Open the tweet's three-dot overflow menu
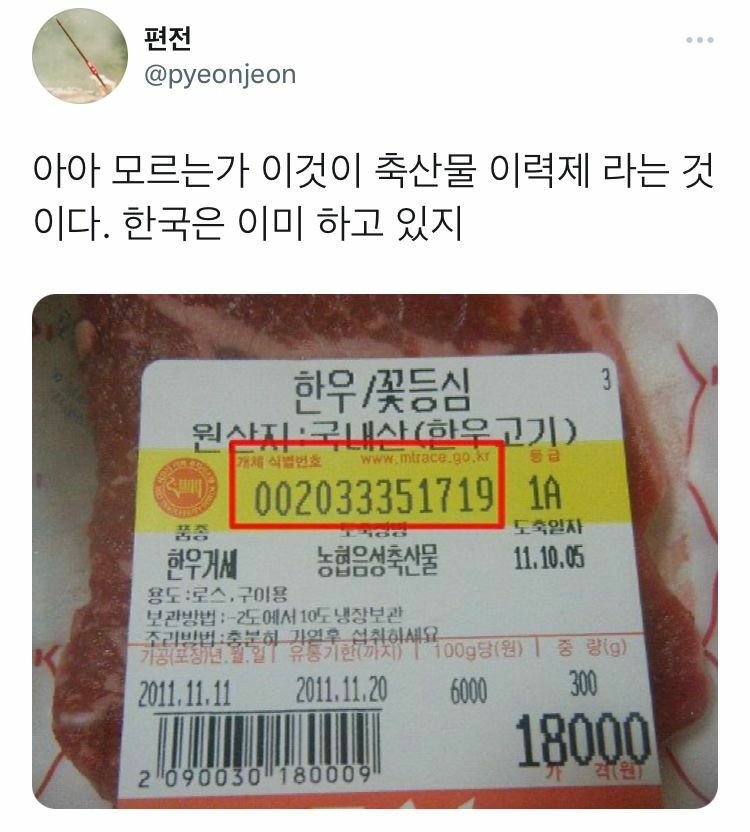750x832 pixels. point(699,40)
